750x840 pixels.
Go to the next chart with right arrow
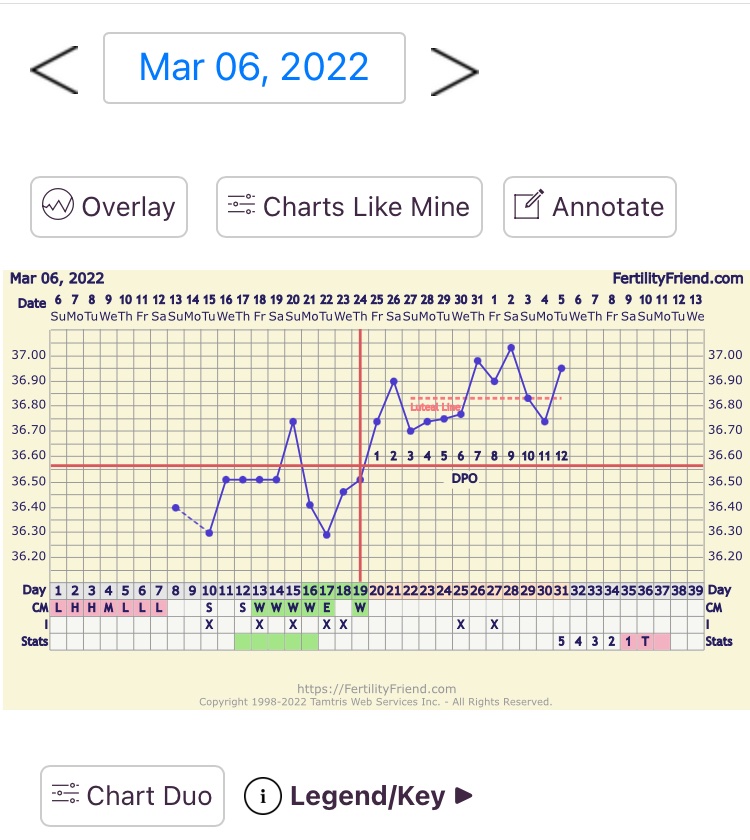coord(453,68)
